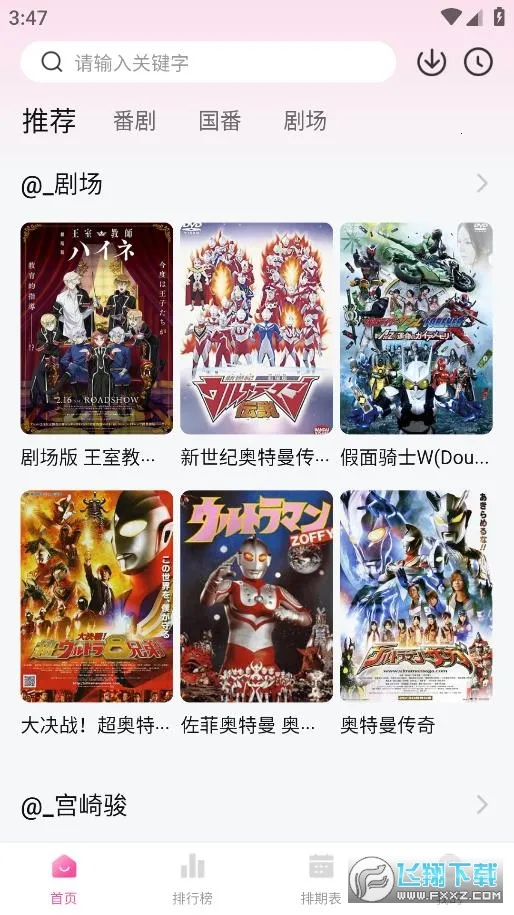
Task: Open 奥特曼传奇 poster
Action: click(417, 596)
